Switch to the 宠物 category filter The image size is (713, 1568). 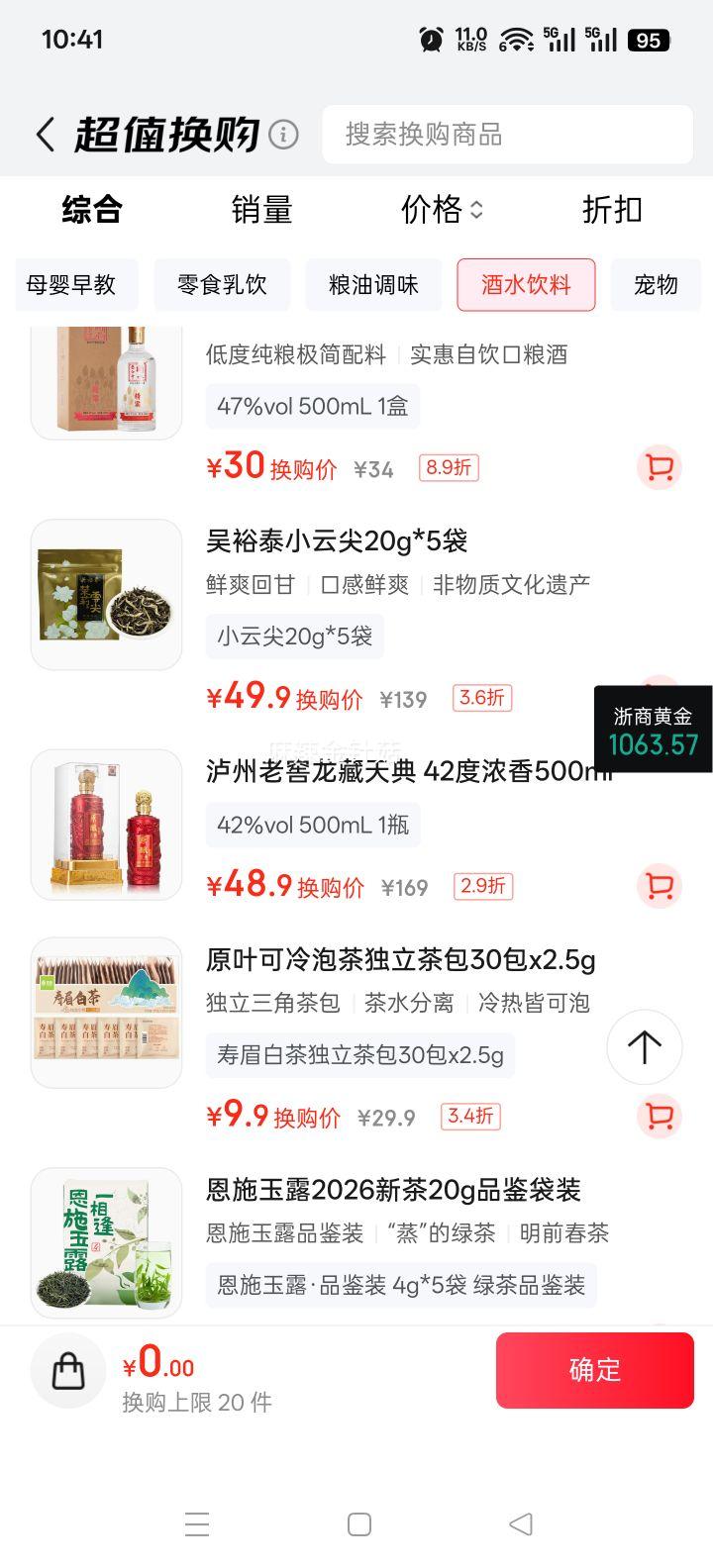click(656, 285)
